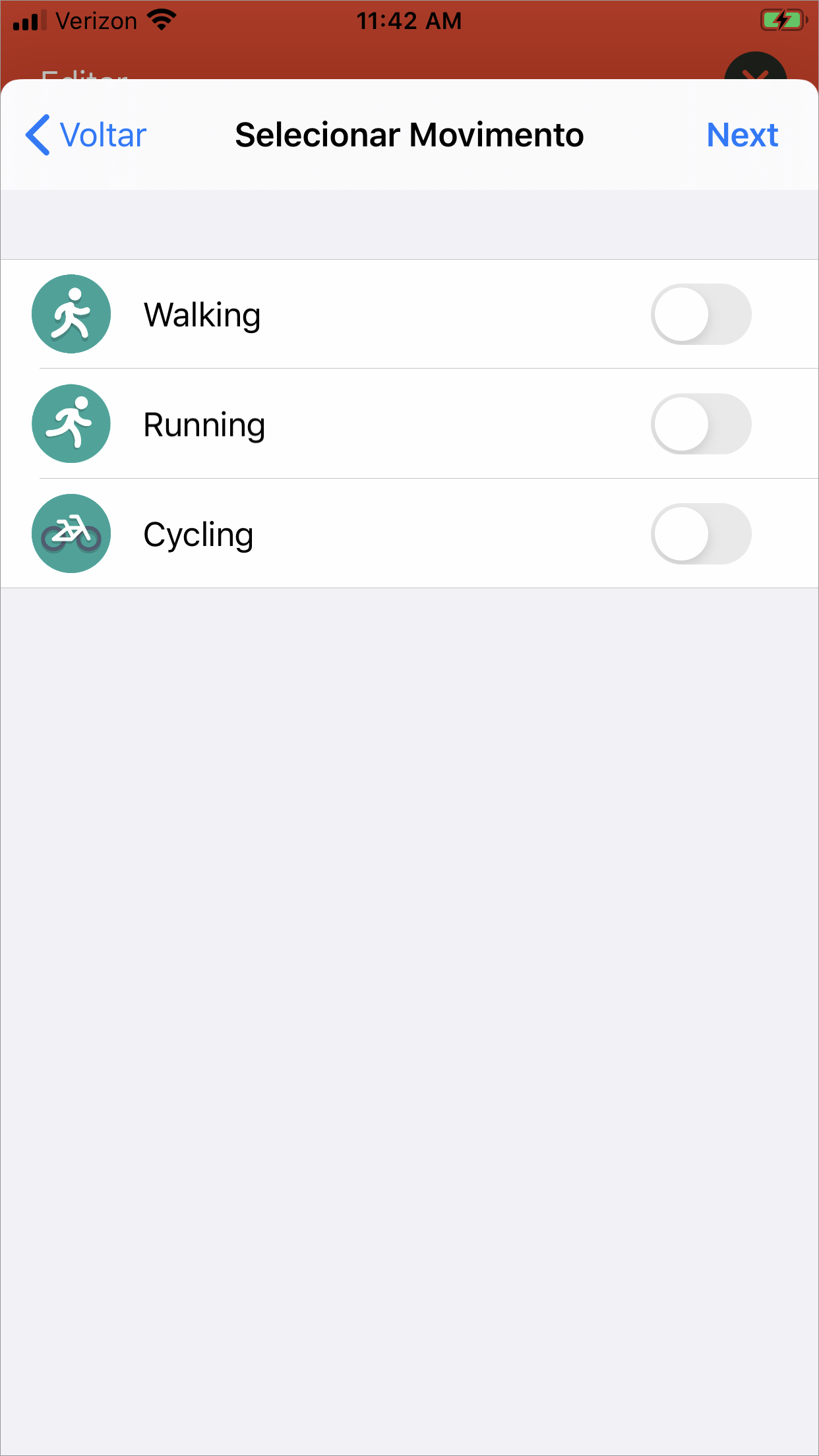Image resolution: width=819 pixels, height=1456 pixels.
Task: Turn on the Running toggle
Action: pyautogui.click(x=701, y=424)
